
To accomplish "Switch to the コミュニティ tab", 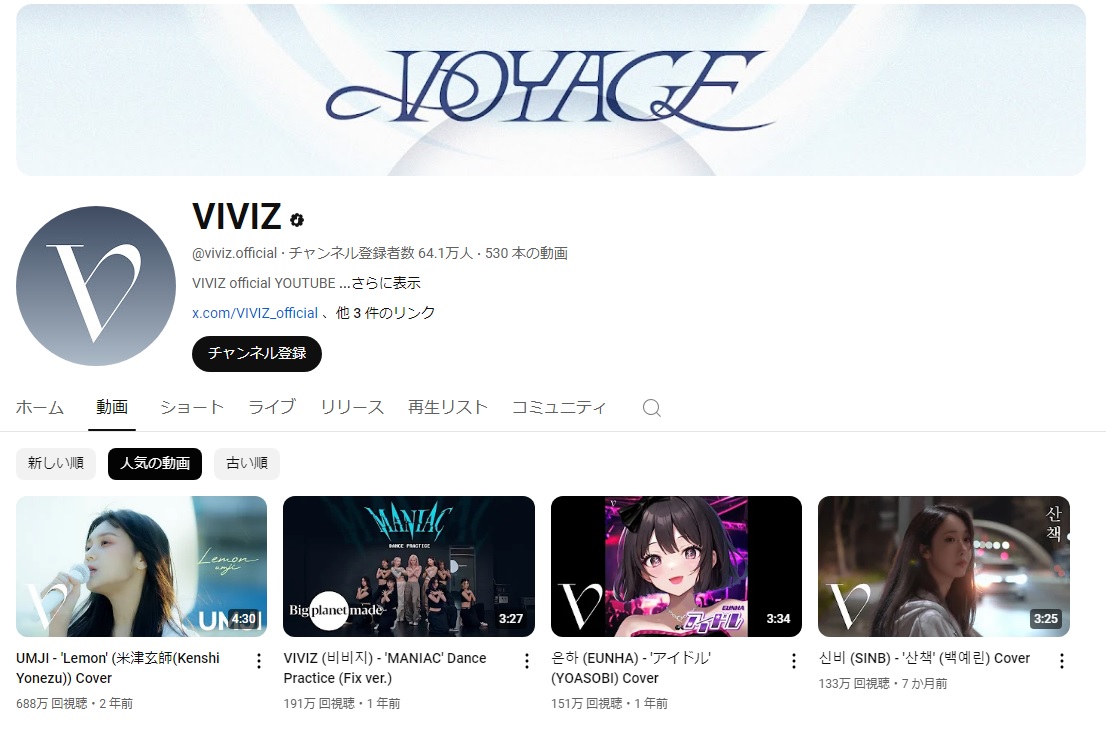I will coord(559,407).
